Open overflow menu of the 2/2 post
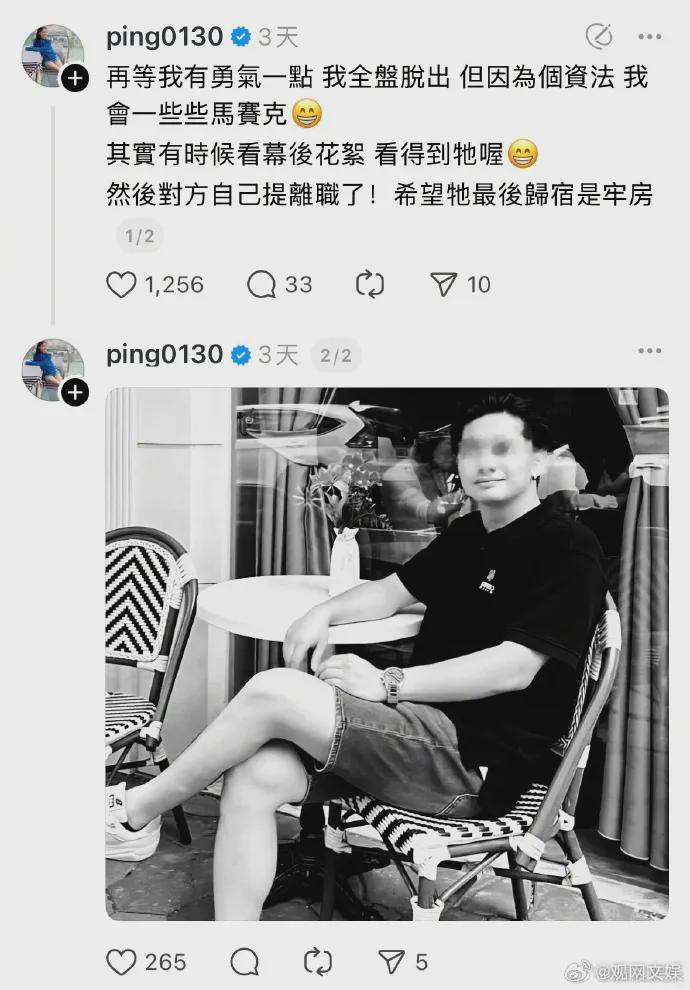 click(650, 352)
